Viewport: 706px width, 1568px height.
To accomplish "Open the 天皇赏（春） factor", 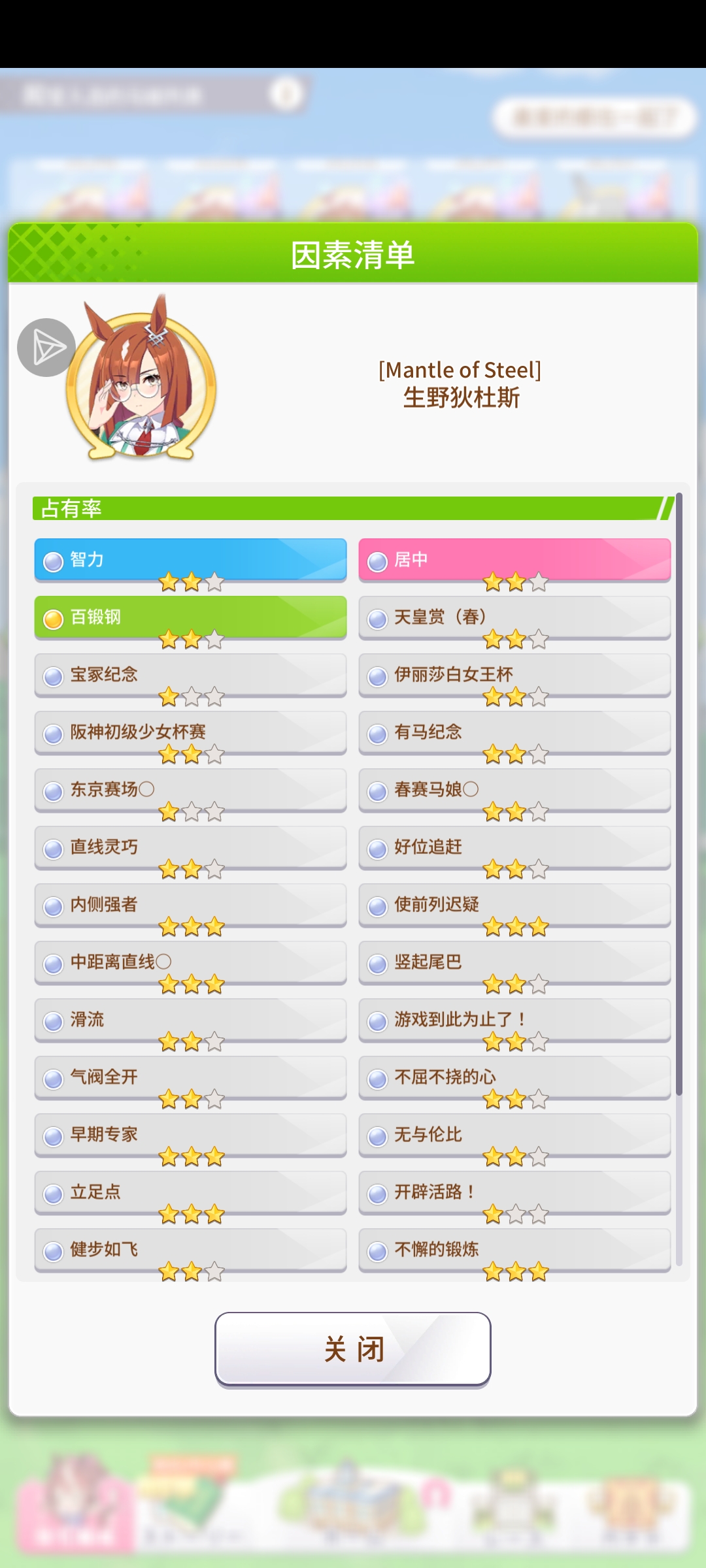I will point(514,617).
